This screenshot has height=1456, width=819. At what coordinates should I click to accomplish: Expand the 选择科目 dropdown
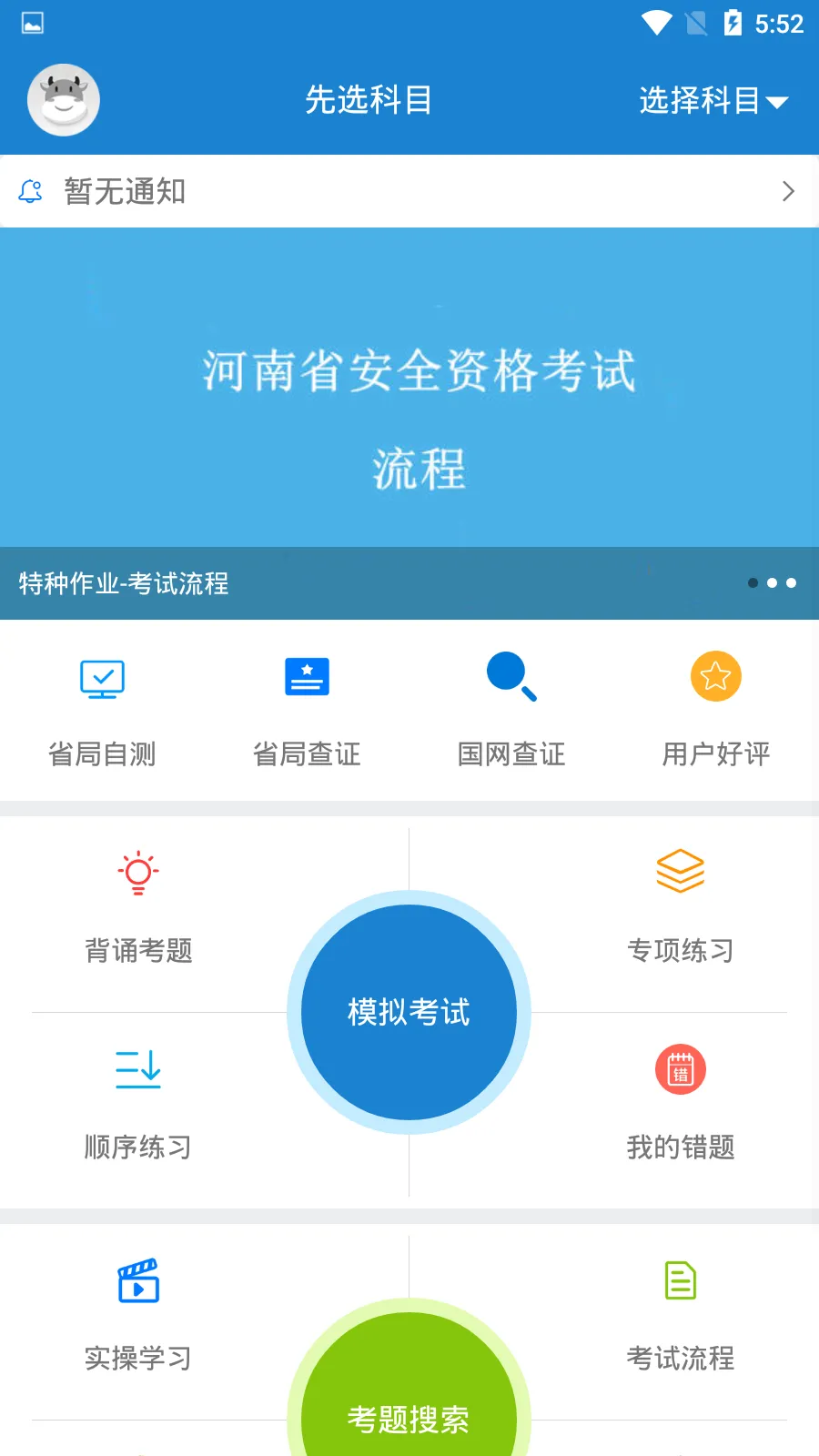tap(713, 100)
